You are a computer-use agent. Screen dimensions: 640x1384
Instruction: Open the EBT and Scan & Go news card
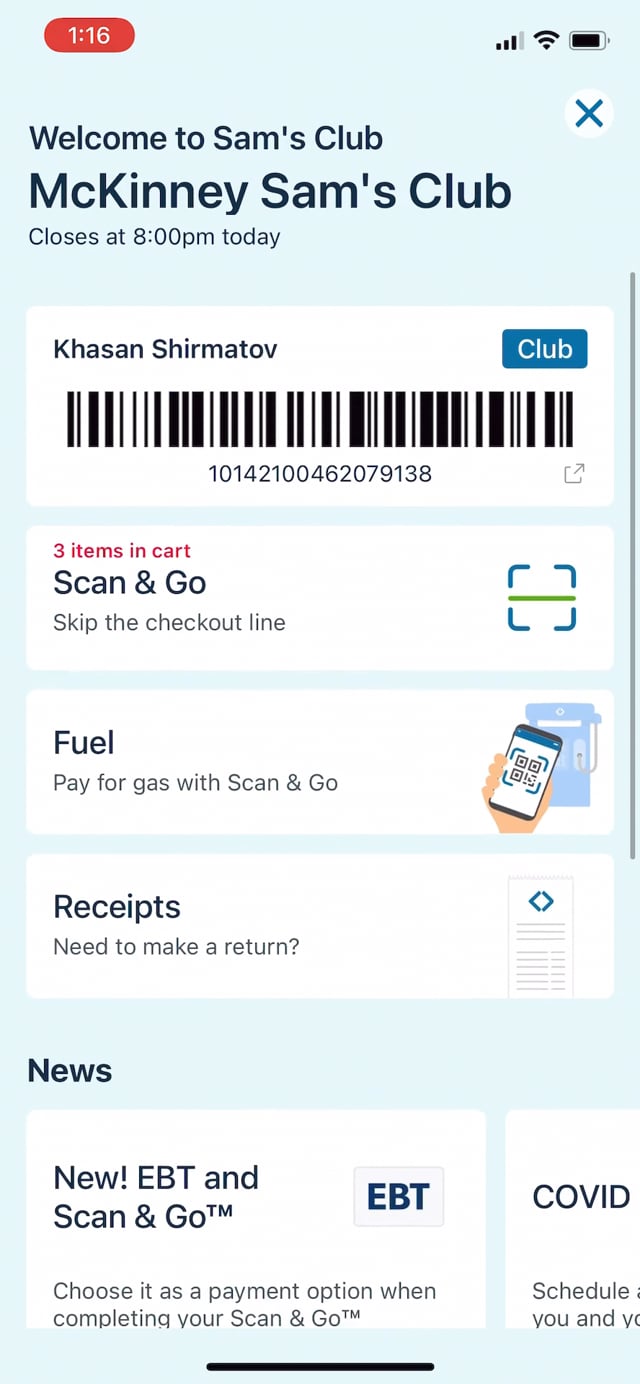(x=255, y=1218)
